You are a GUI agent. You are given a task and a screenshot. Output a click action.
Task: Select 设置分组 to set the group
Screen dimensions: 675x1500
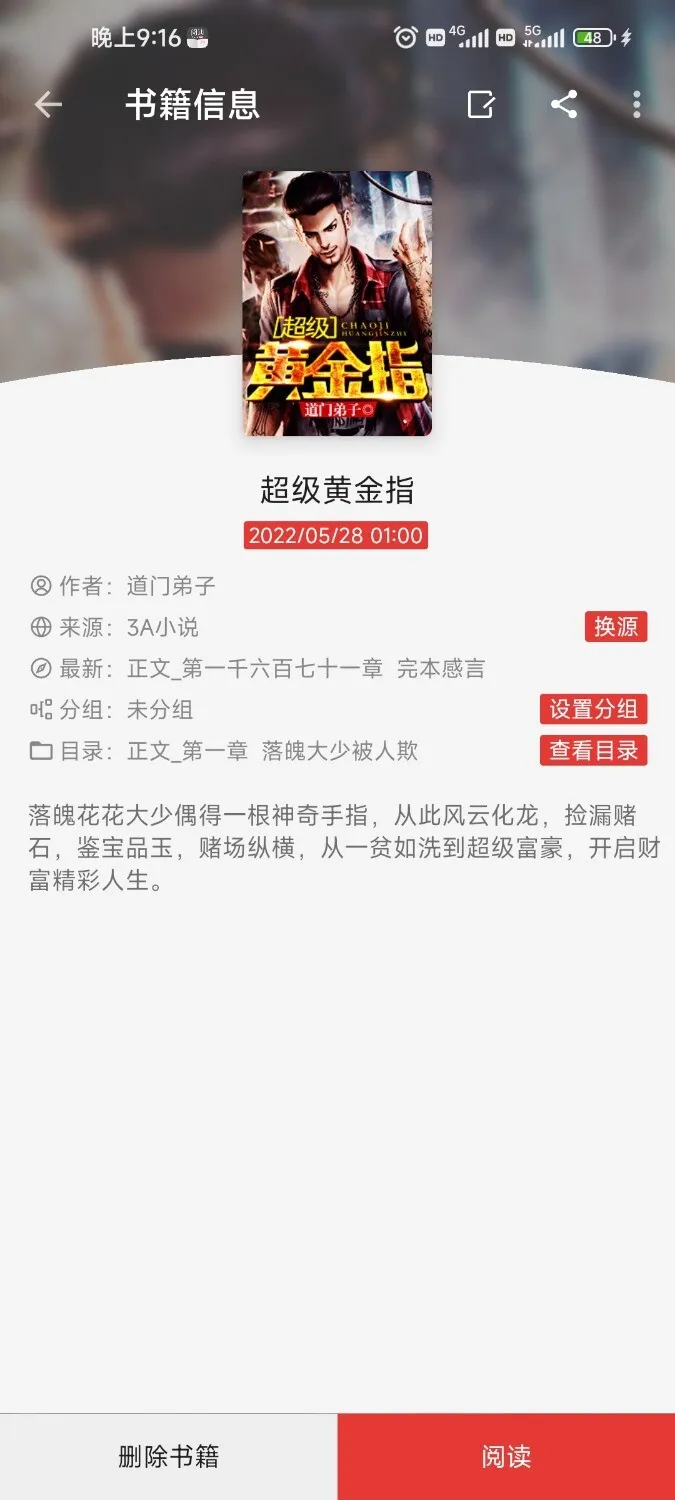pos(594,709)
